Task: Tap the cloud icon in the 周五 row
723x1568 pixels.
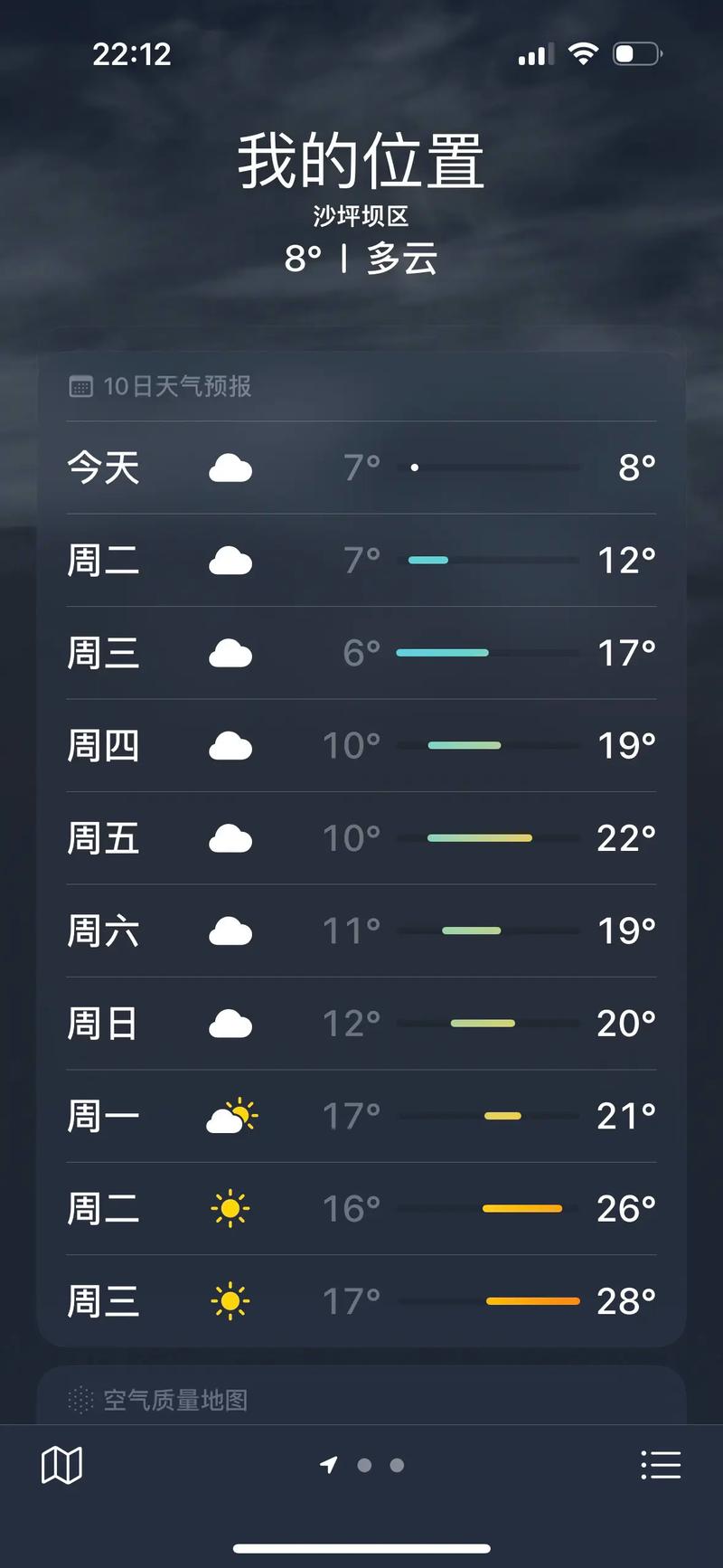Action: coord(230,837)
